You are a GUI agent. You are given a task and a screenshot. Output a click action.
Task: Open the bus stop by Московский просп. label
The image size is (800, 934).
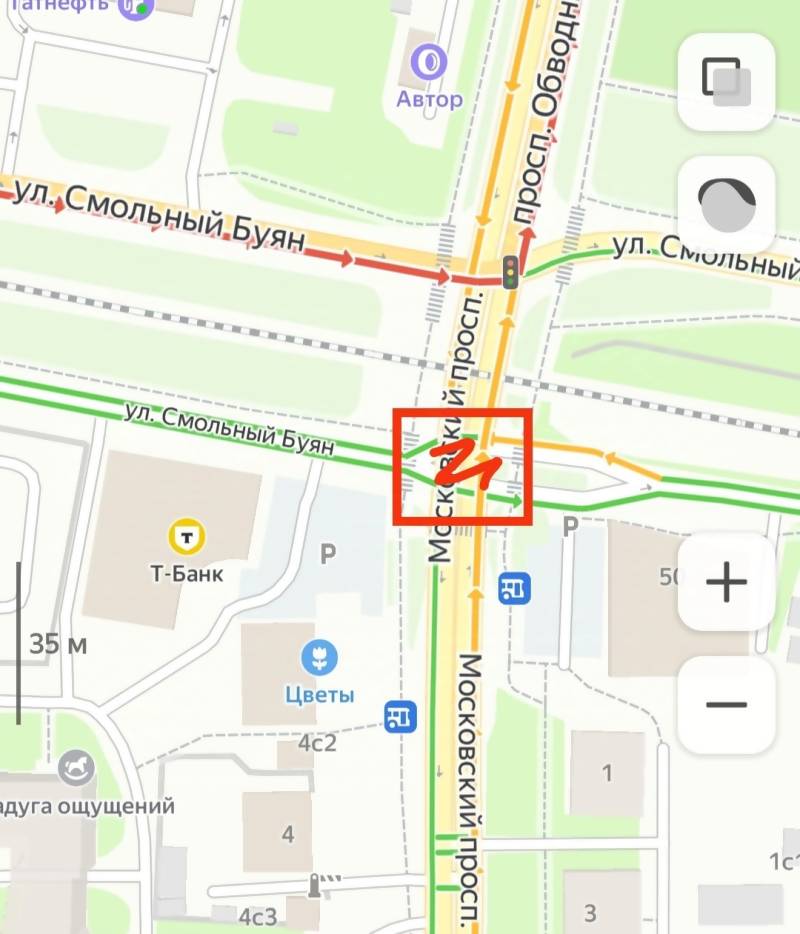pyautogui.click(x=516, y=588)
